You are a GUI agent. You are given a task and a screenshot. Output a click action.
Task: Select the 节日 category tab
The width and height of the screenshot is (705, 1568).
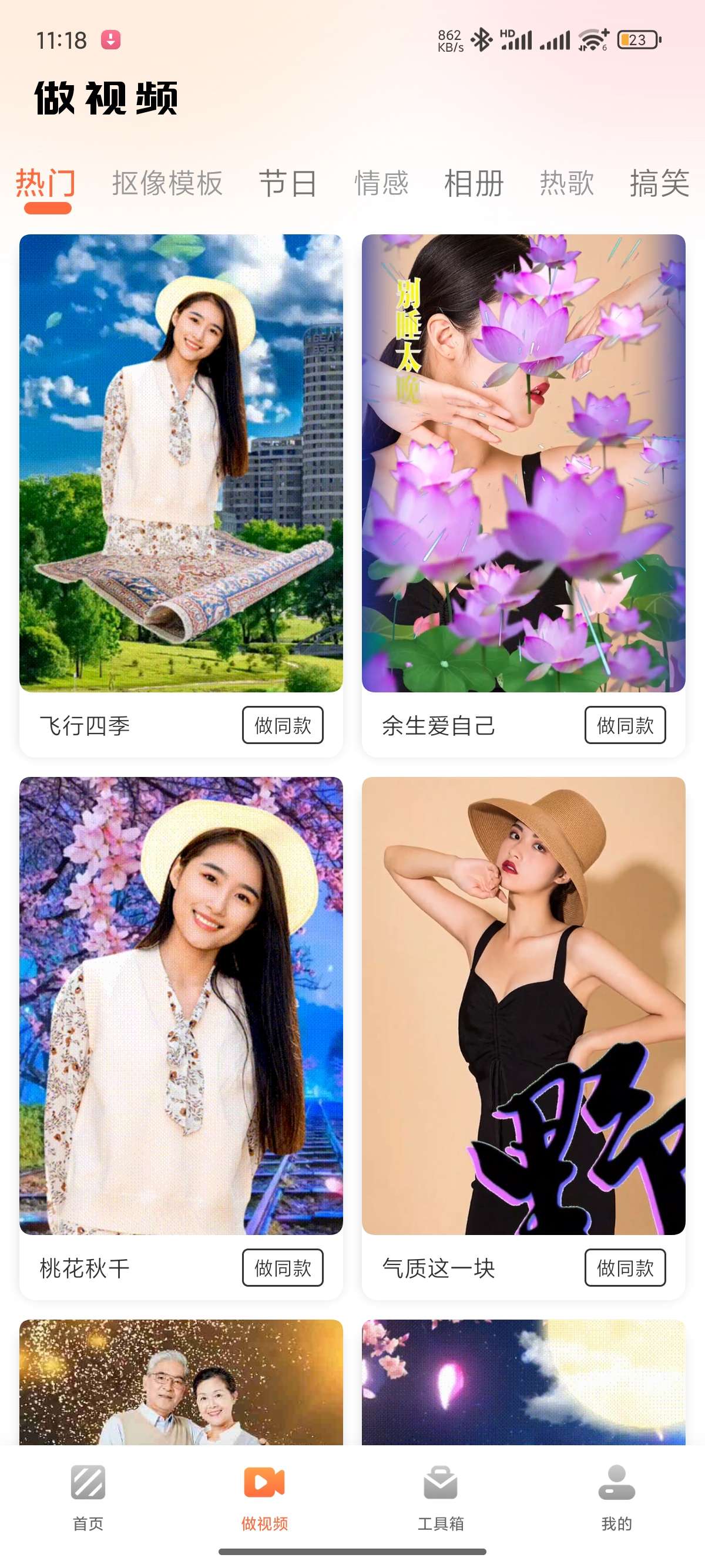pyautogui.click(x=288, y=183)
